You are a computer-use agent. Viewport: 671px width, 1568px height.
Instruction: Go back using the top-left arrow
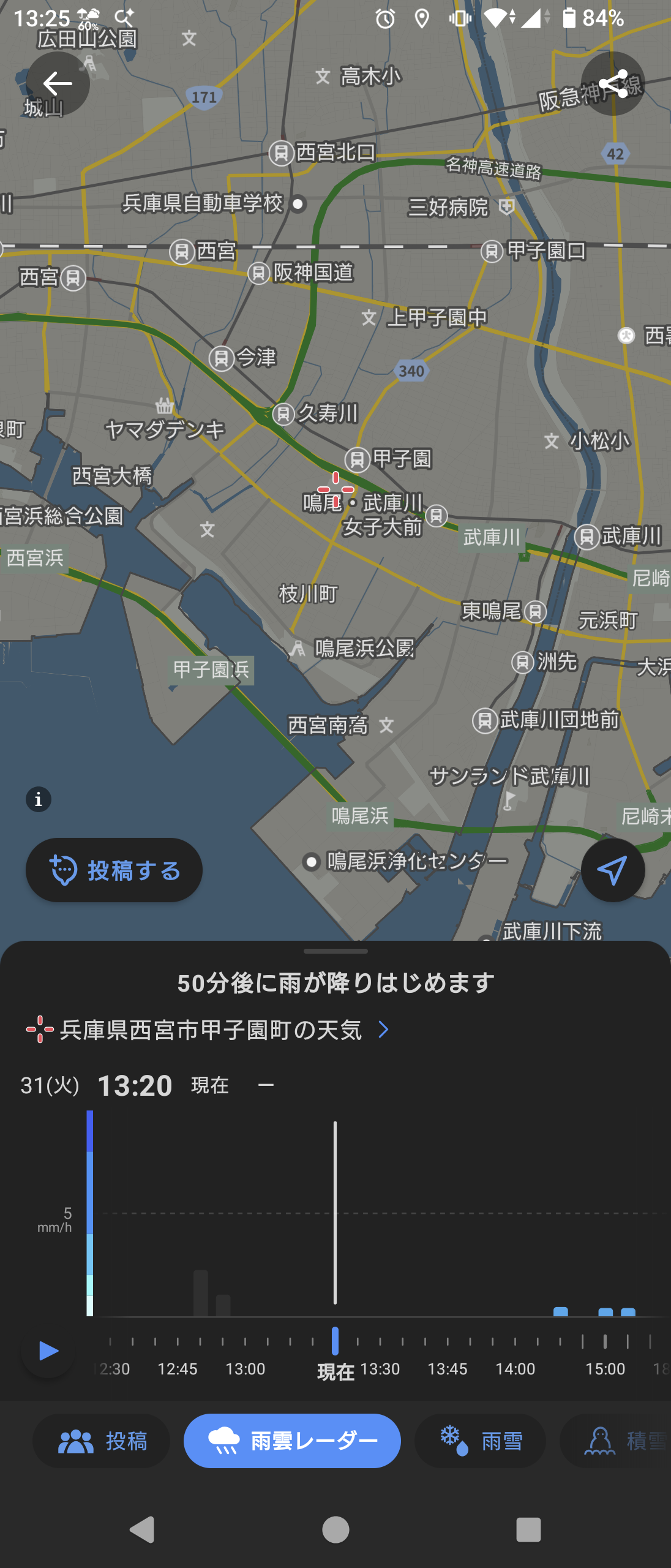click(x=58, y=83)
